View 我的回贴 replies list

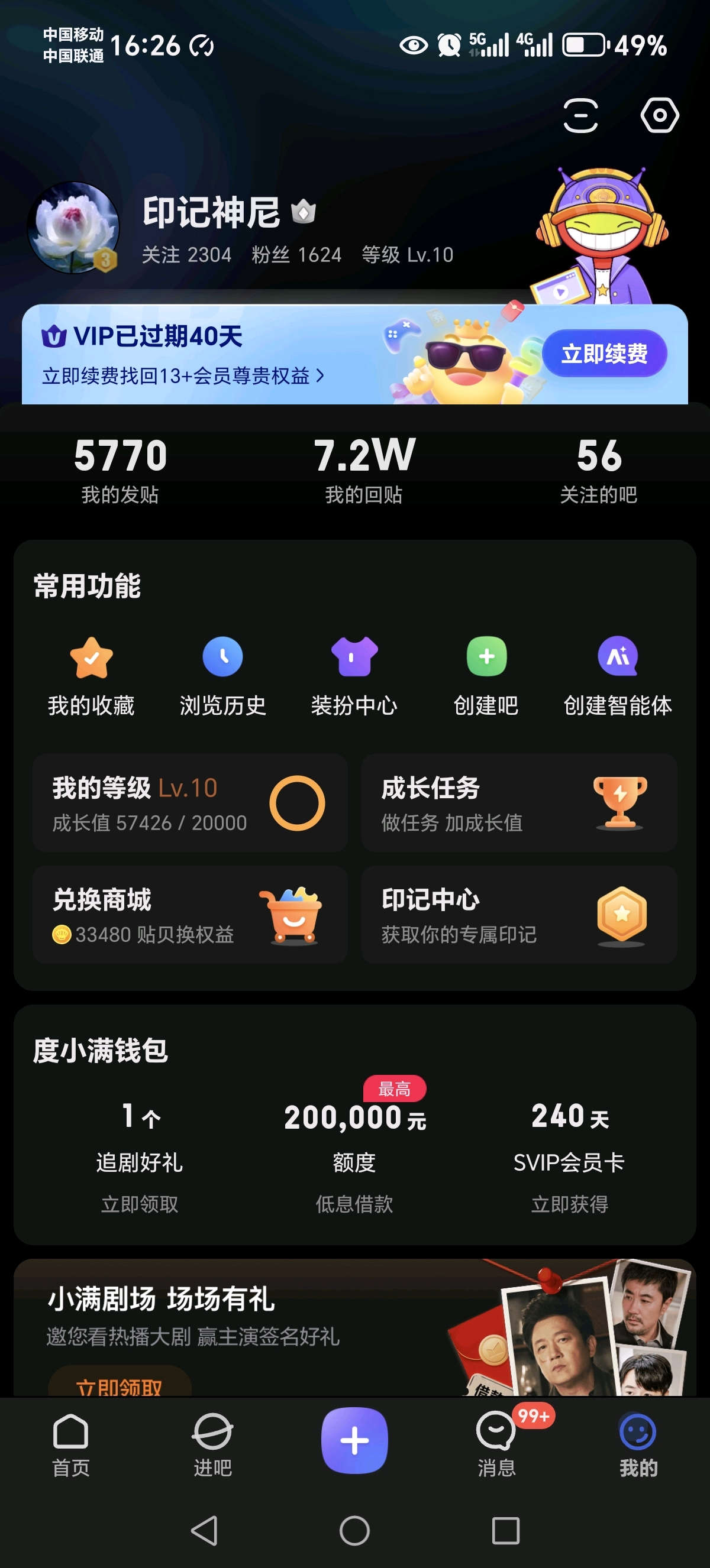[364, 470]
